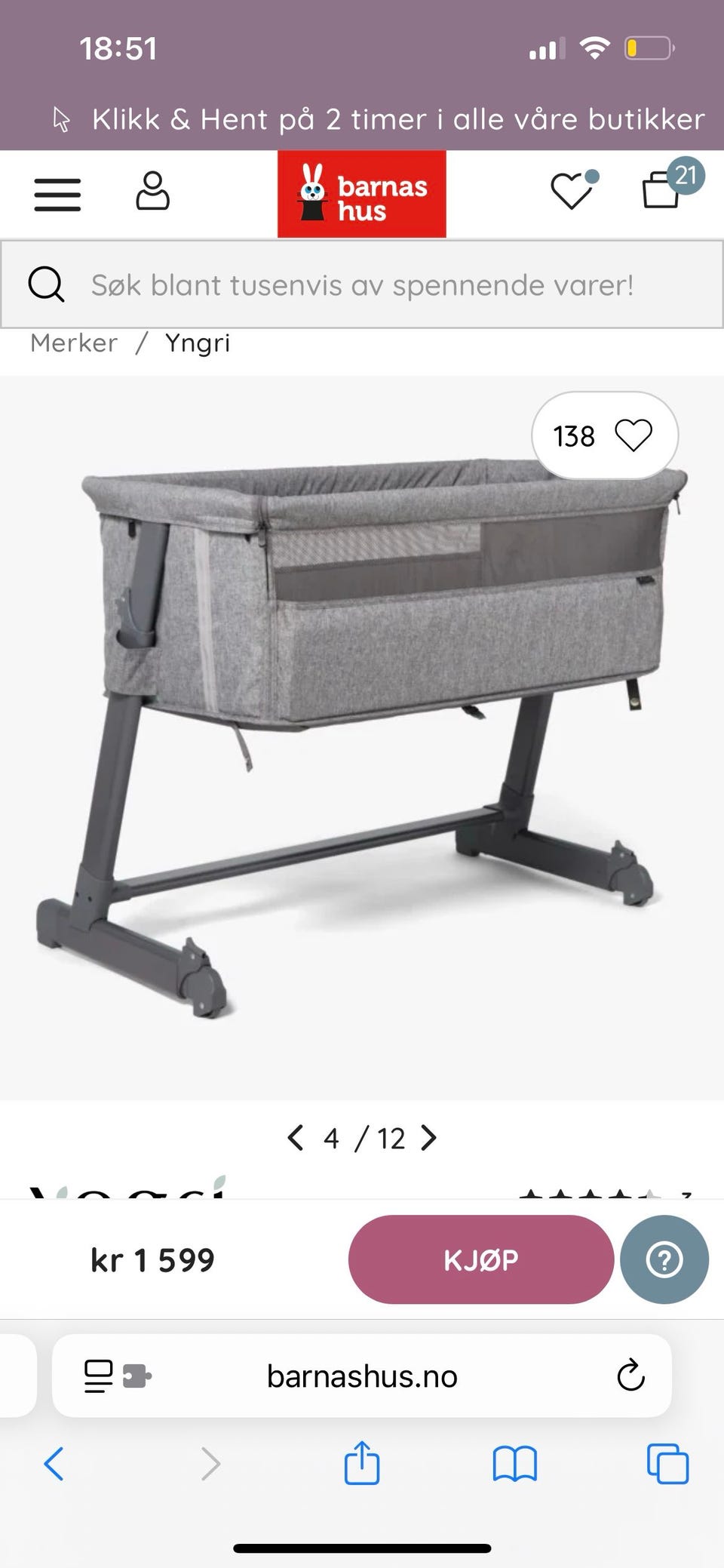Viewport: 724px width, 1568px height.
Task: Go back in the browser
Action: tap(54, 1464)
